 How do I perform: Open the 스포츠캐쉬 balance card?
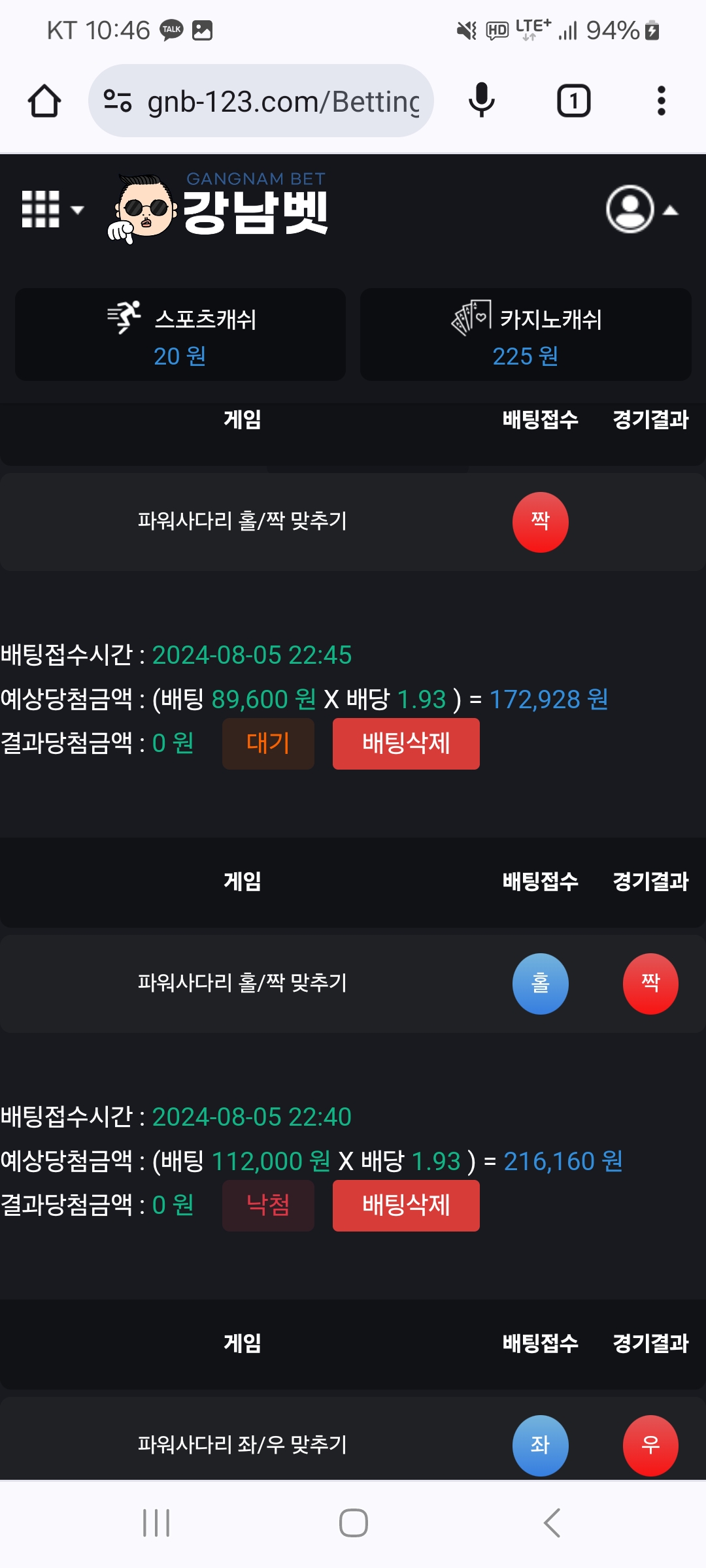(x=180, y=335)
